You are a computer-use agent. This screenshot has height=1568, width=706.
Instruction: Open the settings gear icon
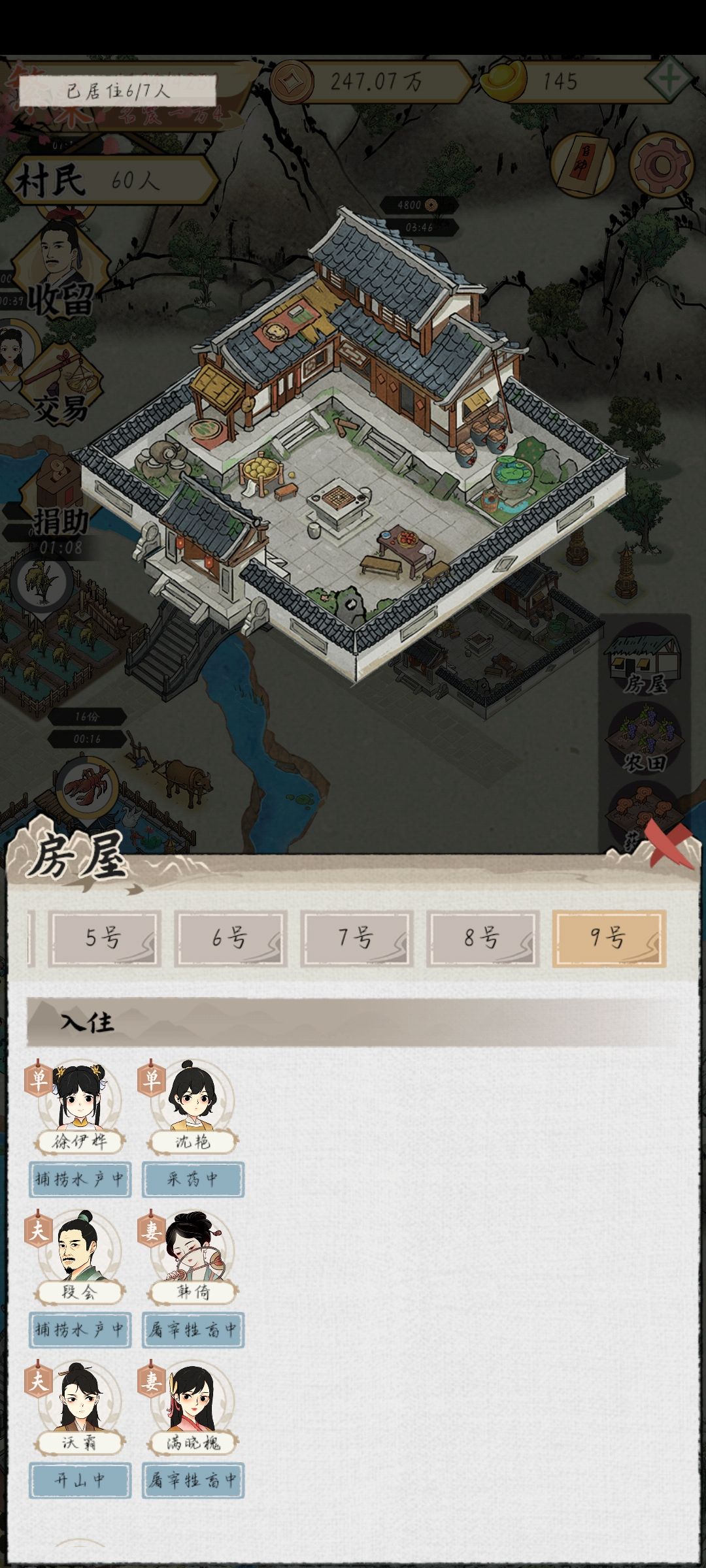pos(662,165)
